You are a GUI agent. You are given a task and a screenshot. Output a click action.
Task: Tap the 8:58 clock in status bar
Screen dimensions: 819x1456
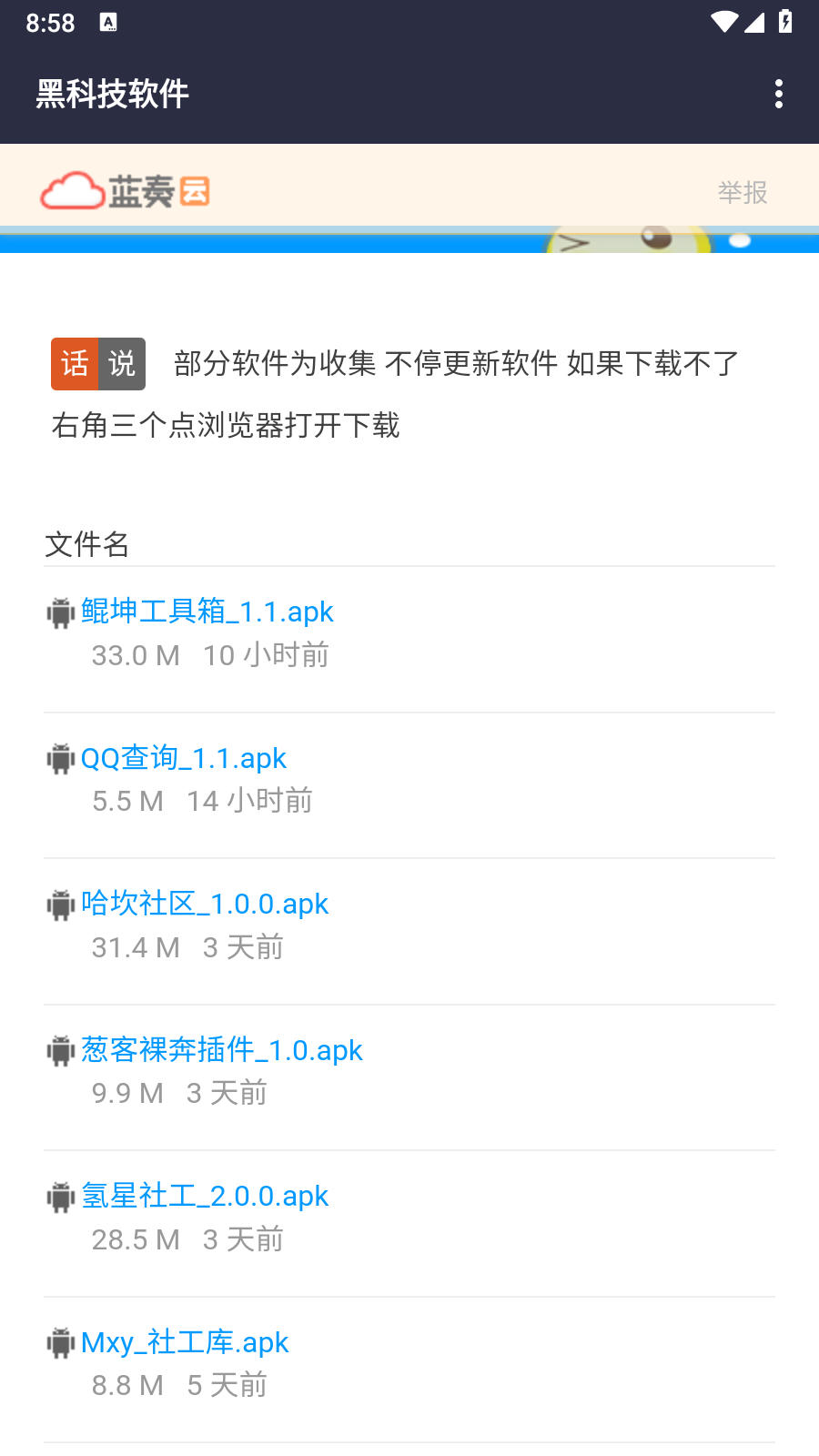(50, 22)
